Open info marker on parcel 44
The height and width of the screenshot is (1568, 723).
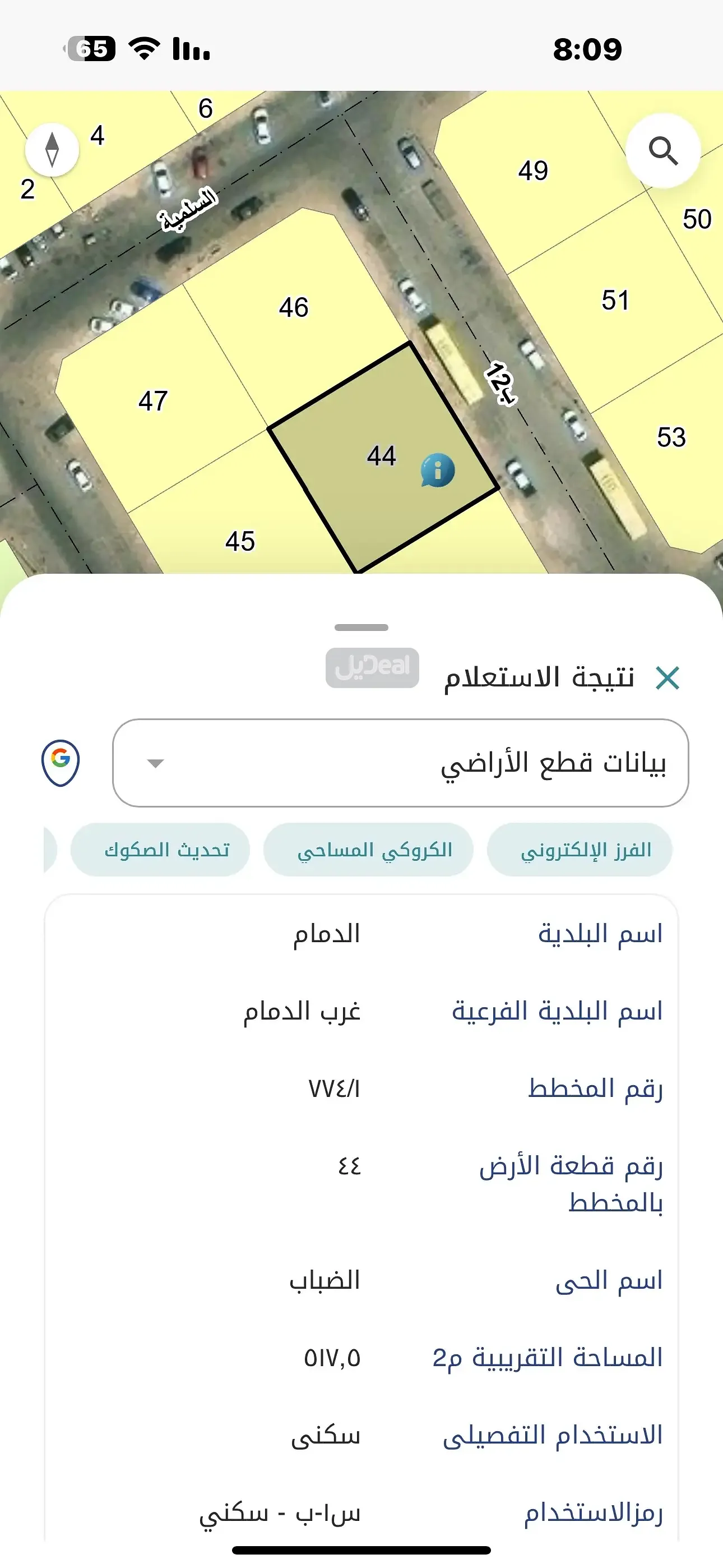(438, 470)
